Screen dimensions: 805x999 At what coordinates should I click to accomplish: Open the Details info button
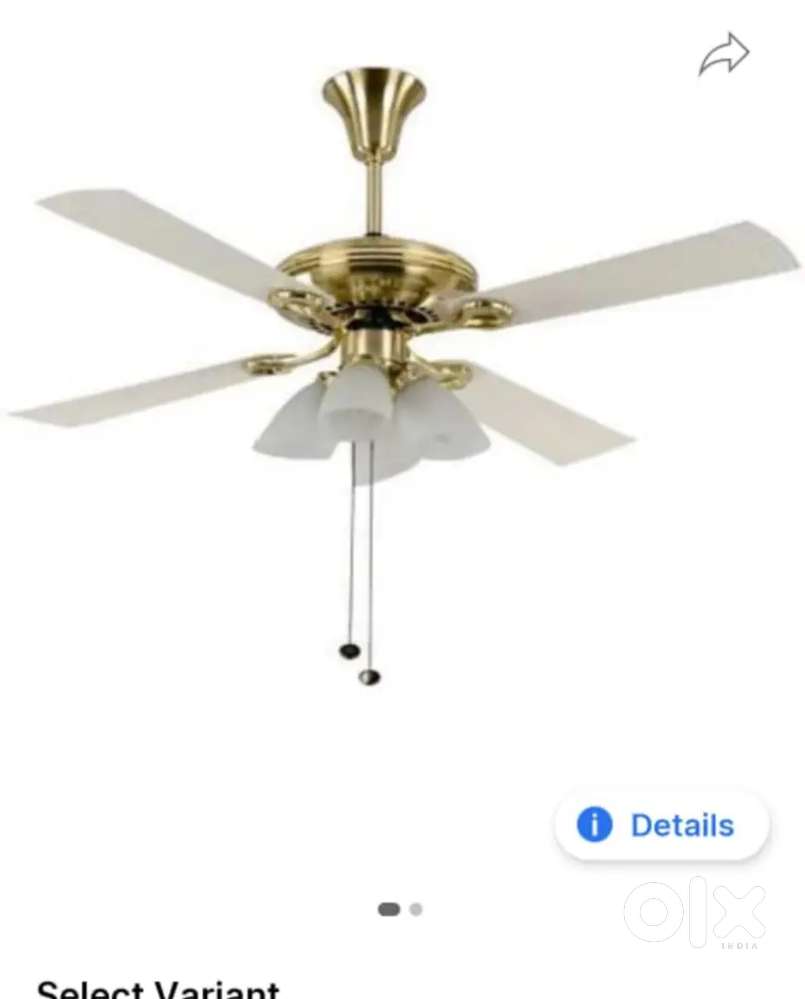click(662, 825)
